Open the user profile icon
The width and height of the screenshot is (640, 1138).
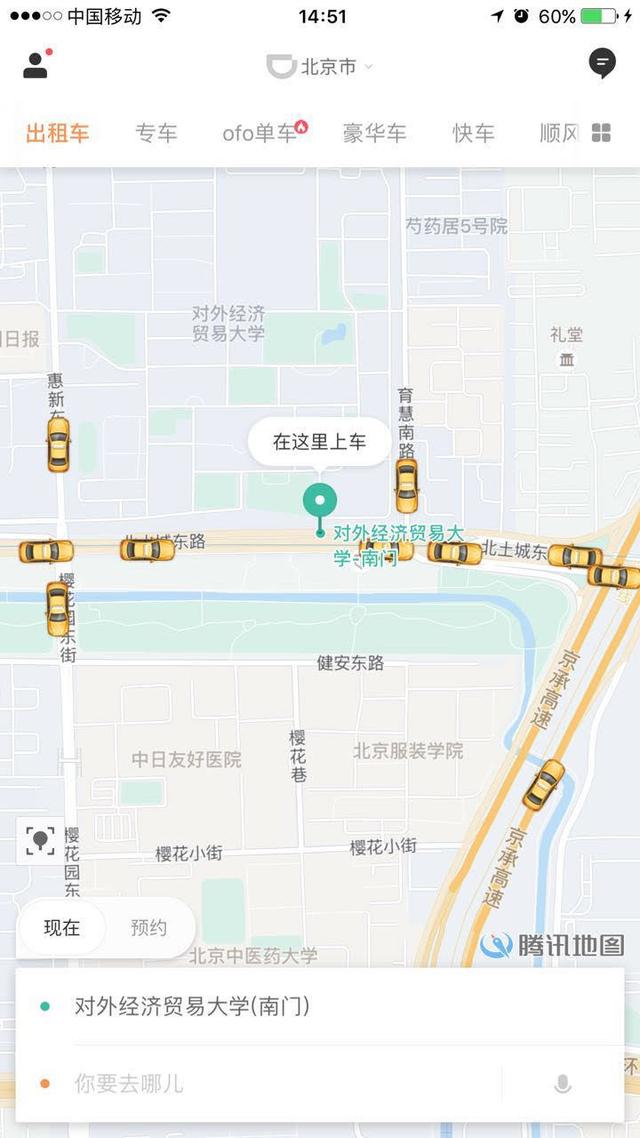point(36,65)
